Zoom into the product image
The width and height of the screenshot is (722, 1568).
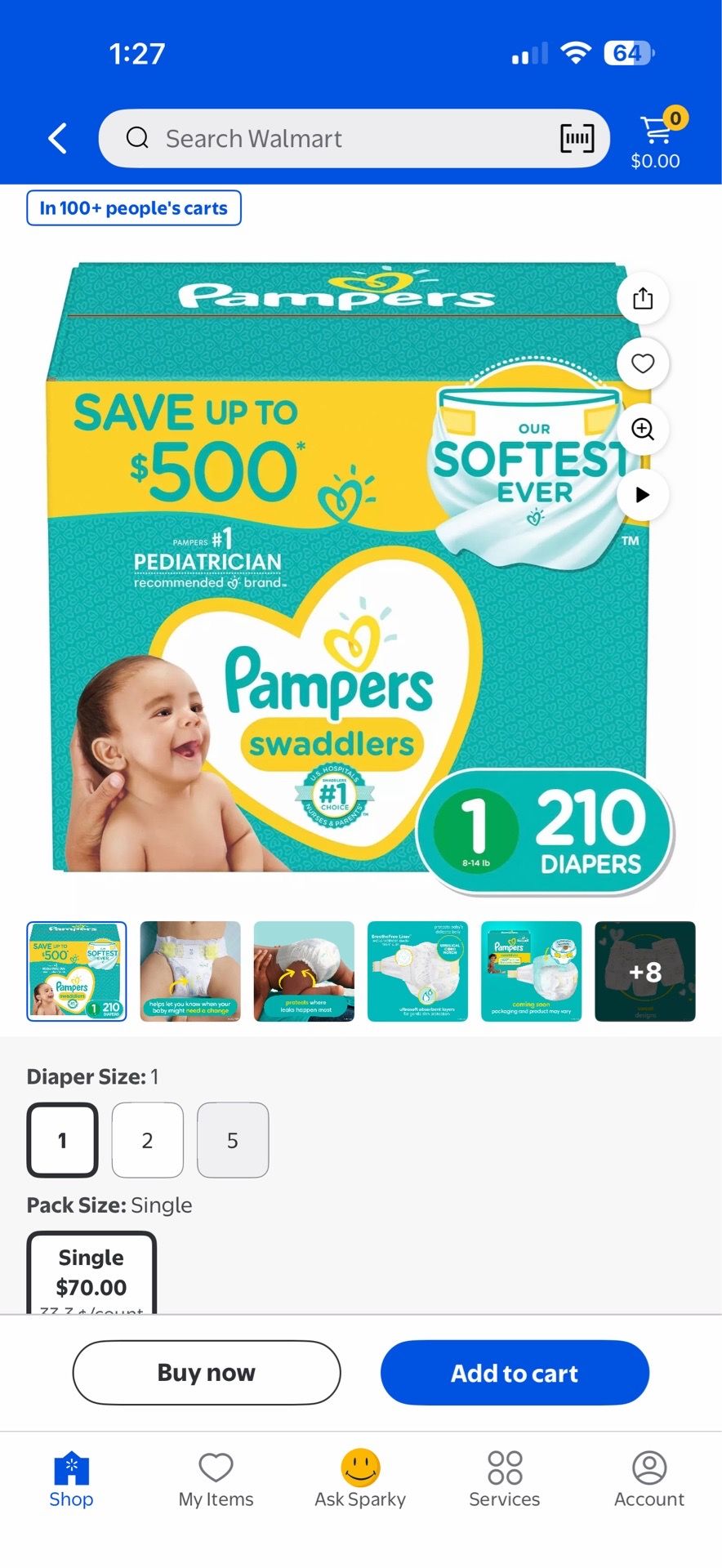click(643, 429)
